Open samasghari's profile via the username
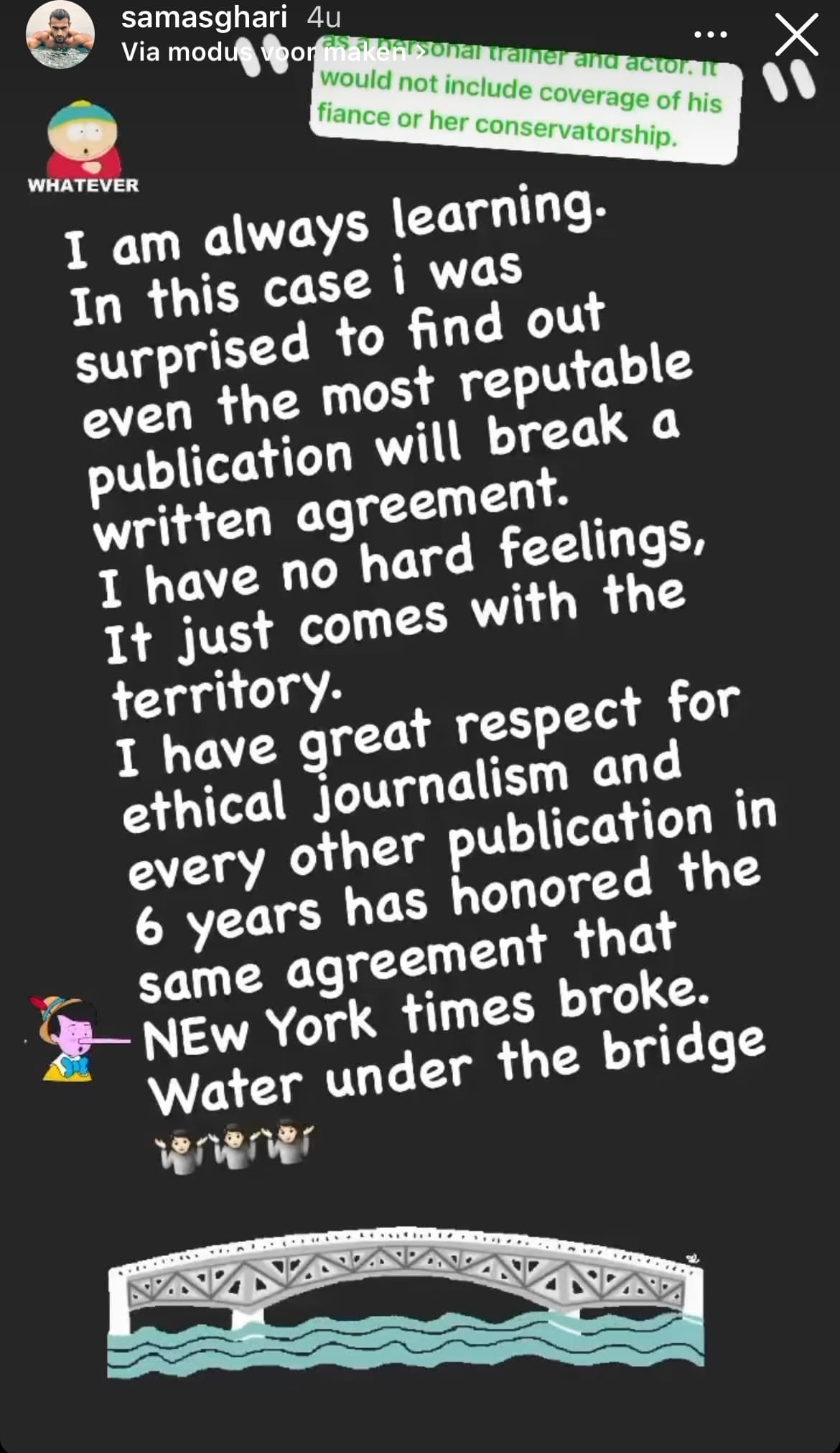840x1453 pixels. point(204,17)
